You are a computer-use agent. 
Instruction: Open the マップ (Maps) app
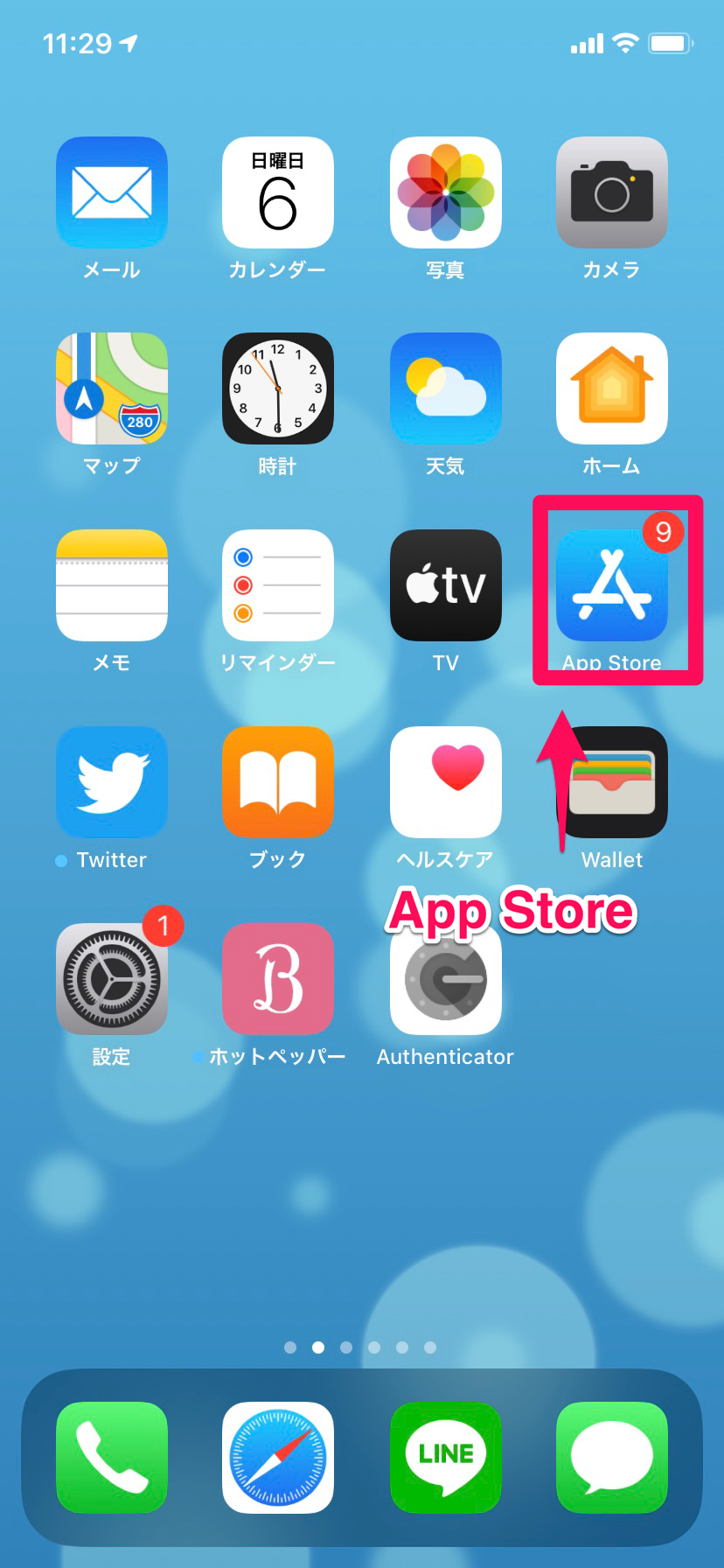click(111, 388)
